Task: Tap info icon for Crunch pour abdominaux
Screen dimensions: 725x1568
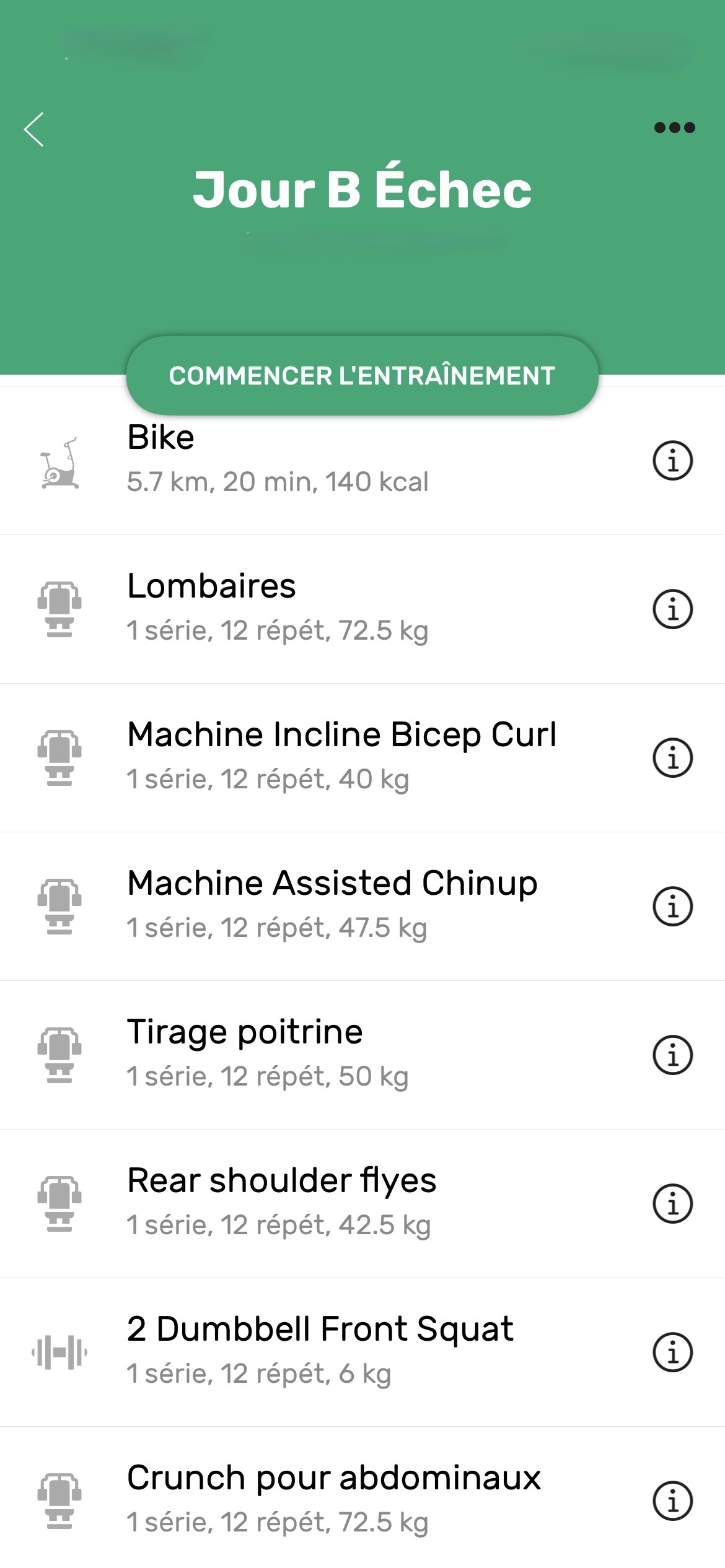Action: point(672,1501)
